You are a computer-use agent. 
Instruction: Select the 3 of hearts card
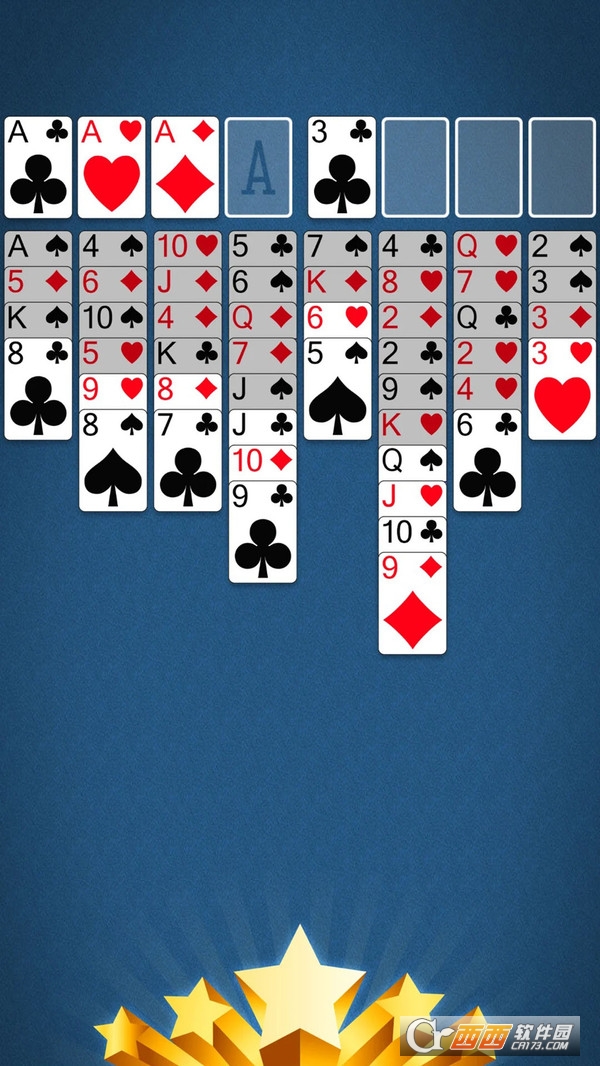point(562,390)
